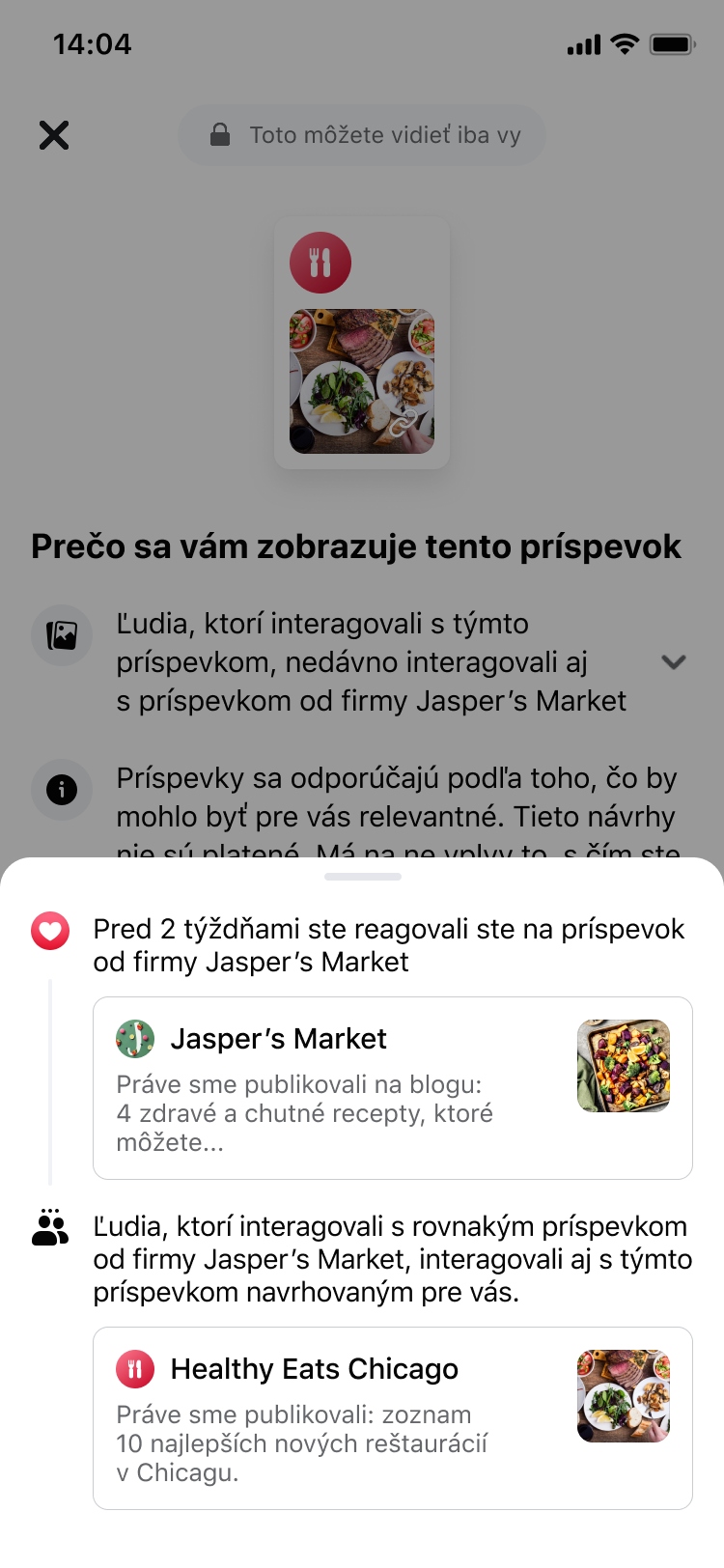
Task: Tap the bottom sheet drag handle
Action: (363, 877)
